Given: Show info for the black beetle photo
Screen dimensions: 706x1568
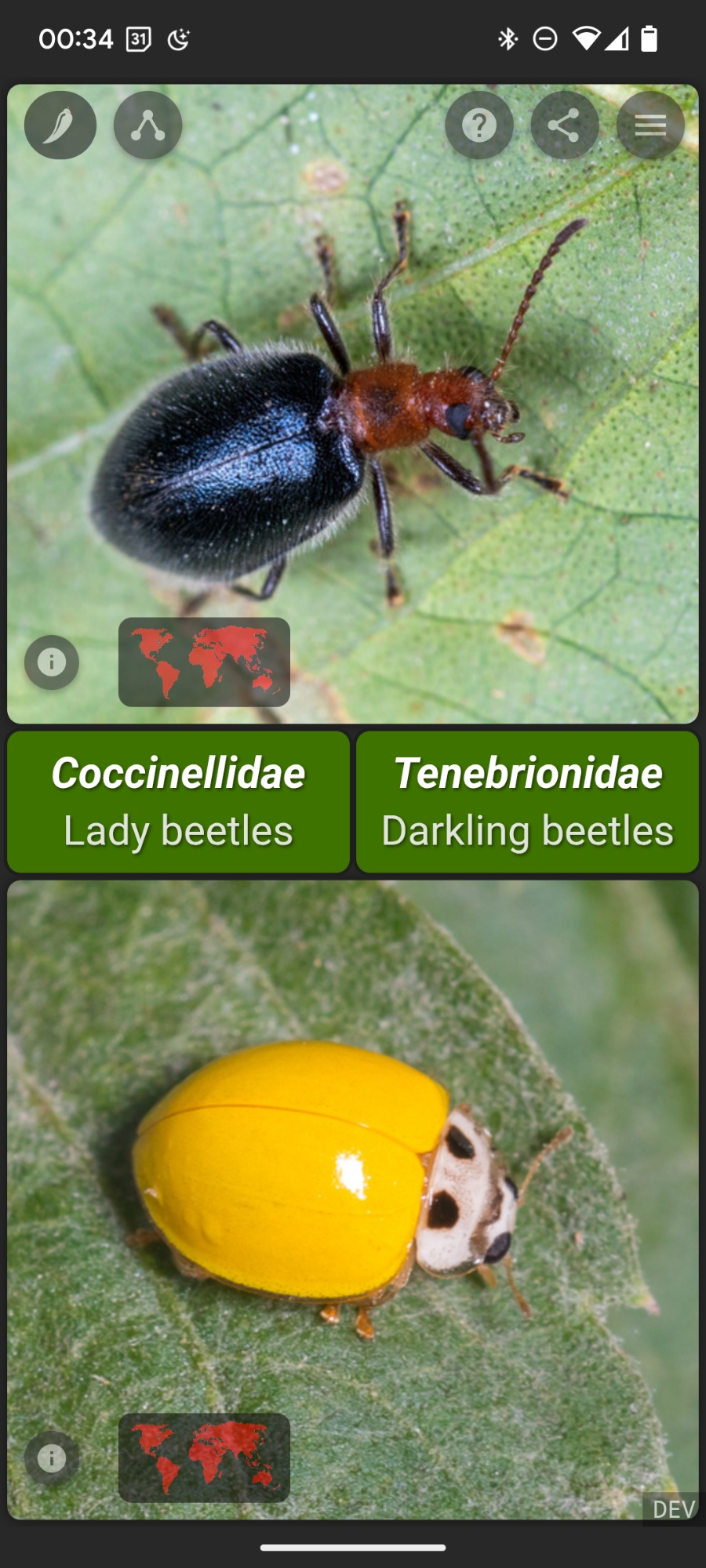Looking at the screenshot, I should 52,662.
